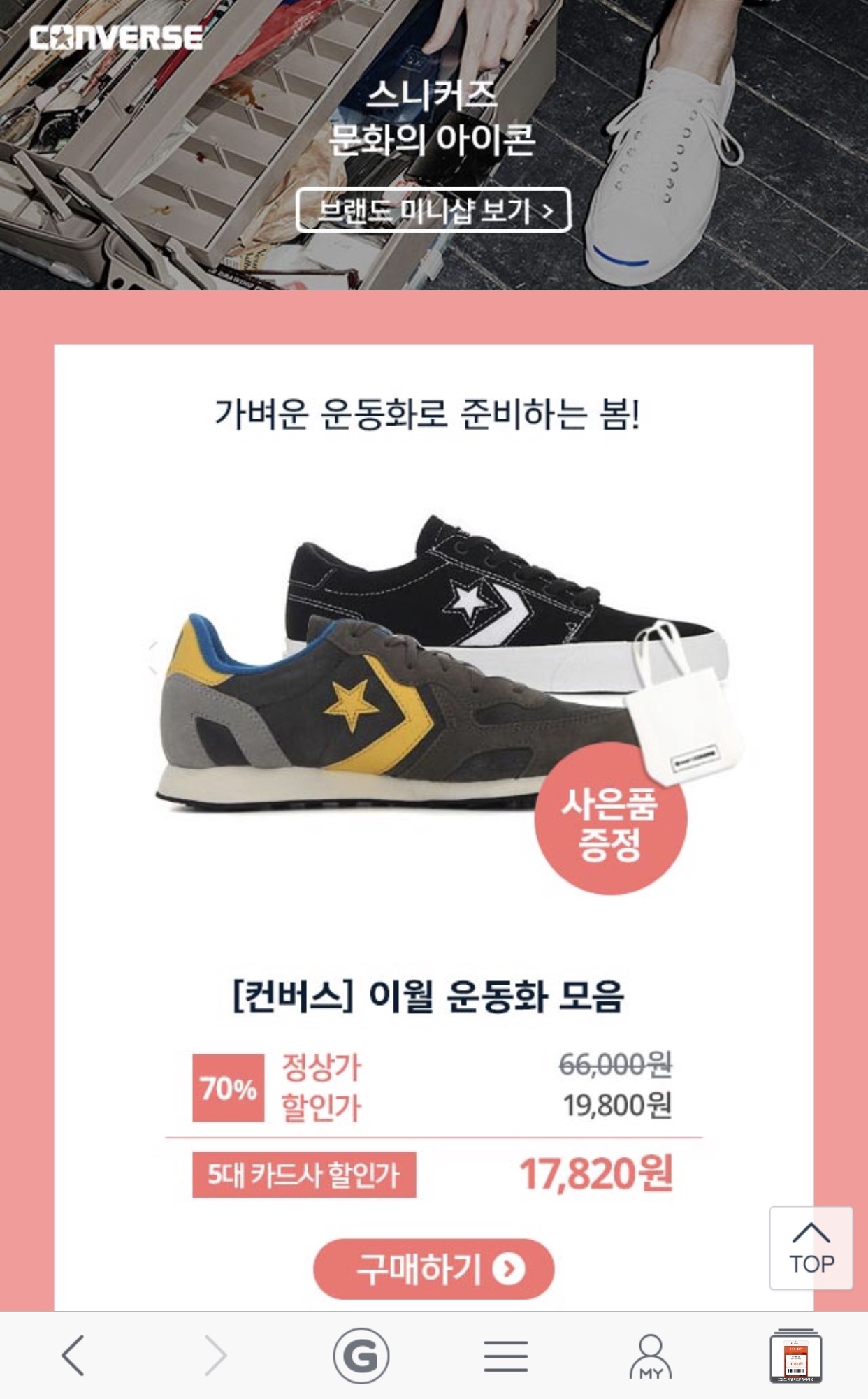
Task: Jump to top with the TOP button
Action: click(x=811, y=1248)
